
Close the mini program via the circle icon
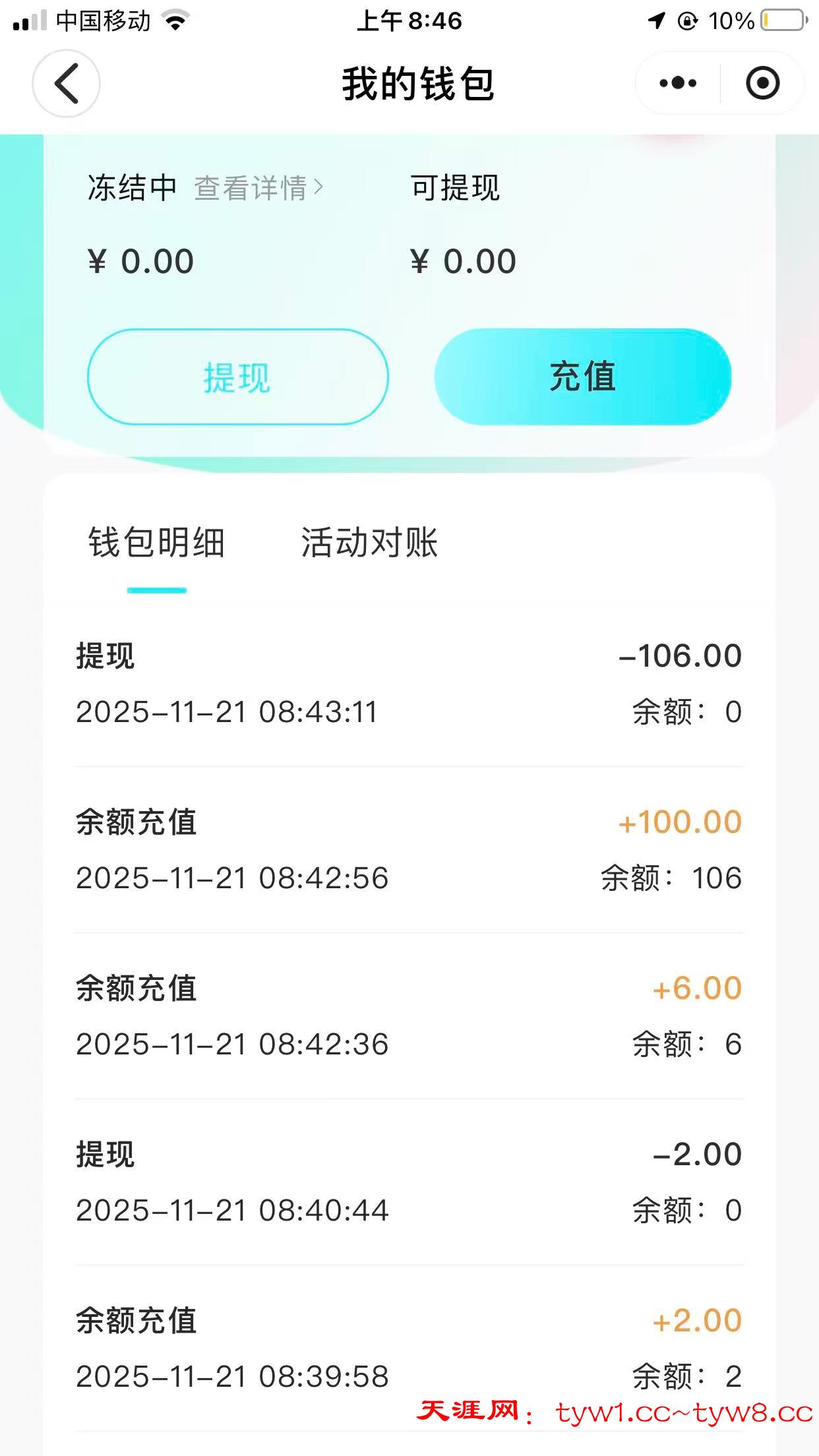(762, 83)
